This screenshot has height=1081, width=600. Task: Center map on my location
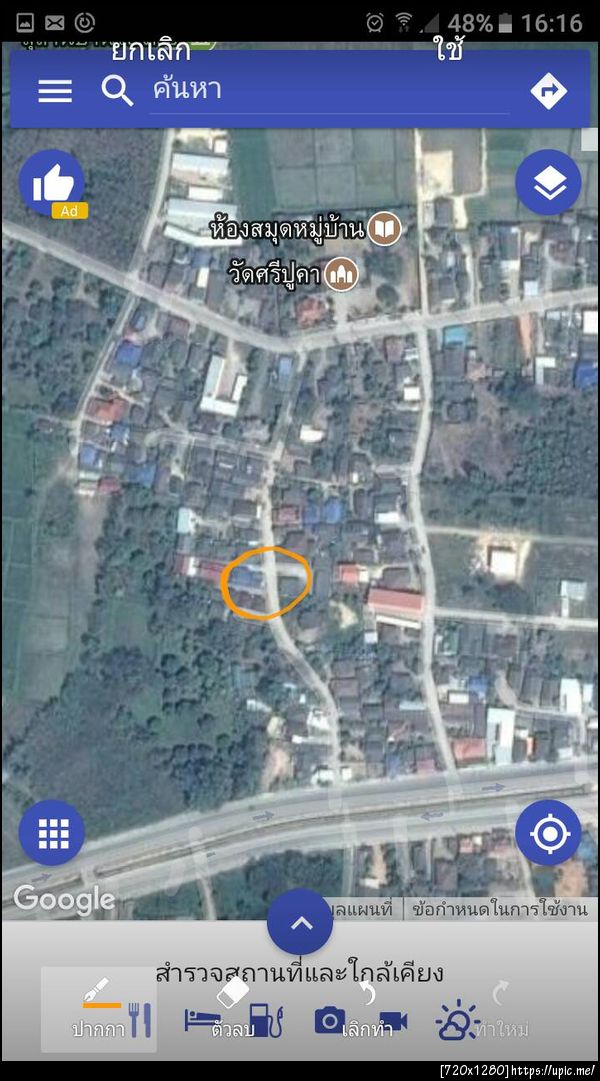tap(548, 833)
